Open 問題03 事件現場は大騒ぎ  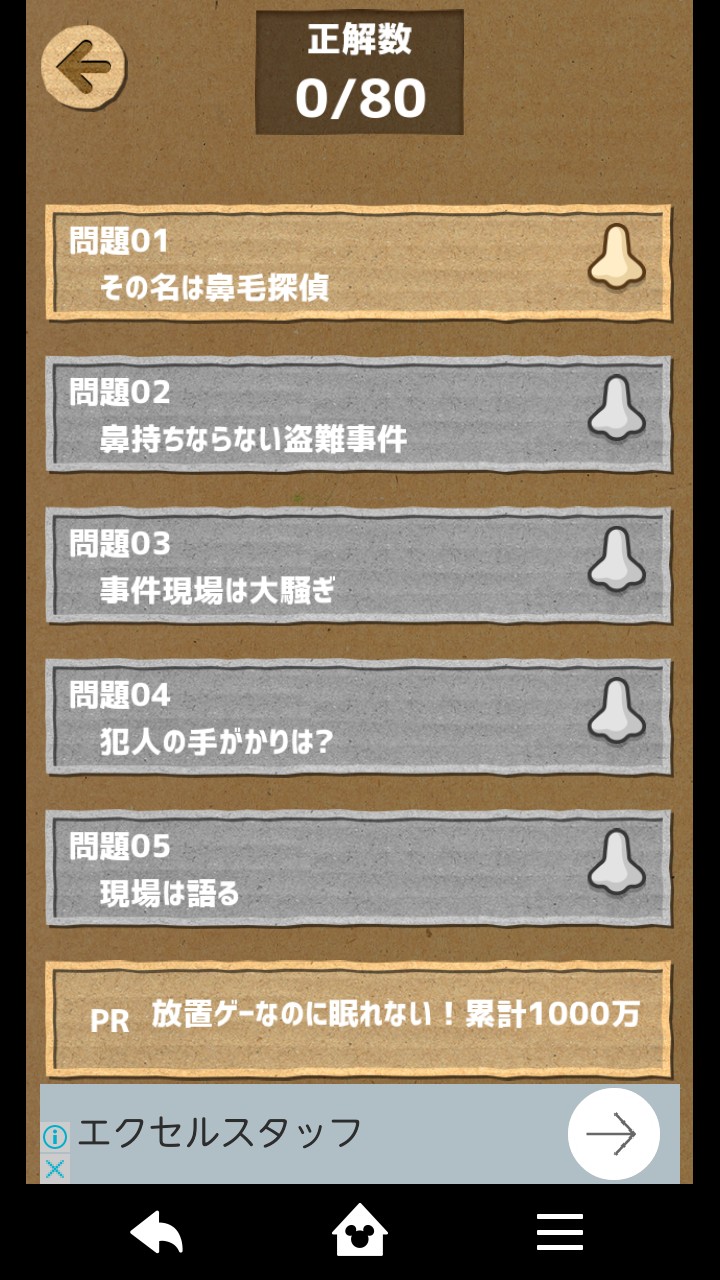tap(358, 566)
